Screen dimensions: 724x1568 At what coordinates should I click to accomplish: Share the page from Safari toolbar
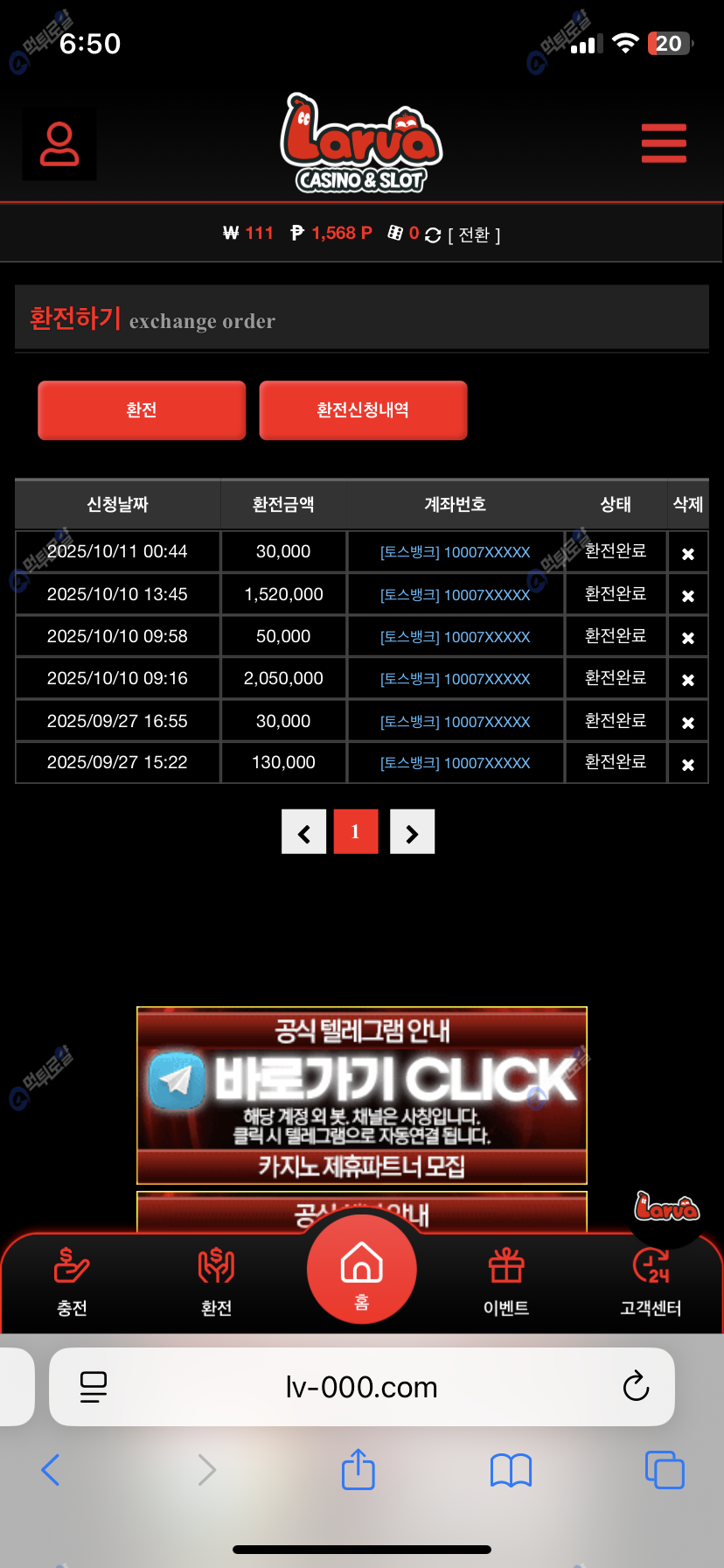point(359,1470)
